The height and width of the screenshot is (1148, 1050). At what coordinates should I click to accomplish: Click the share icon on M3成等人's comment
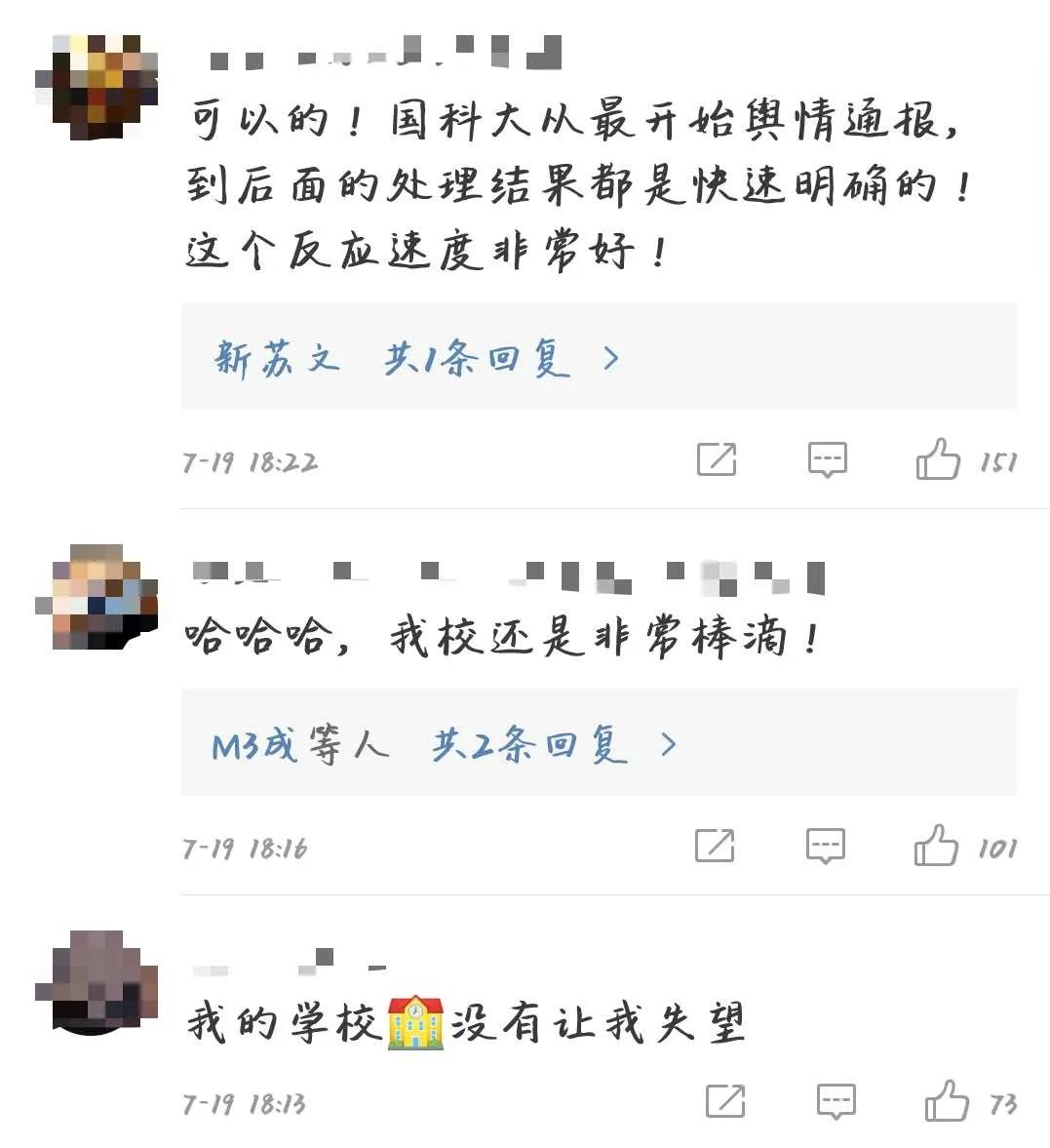[718, 847]
